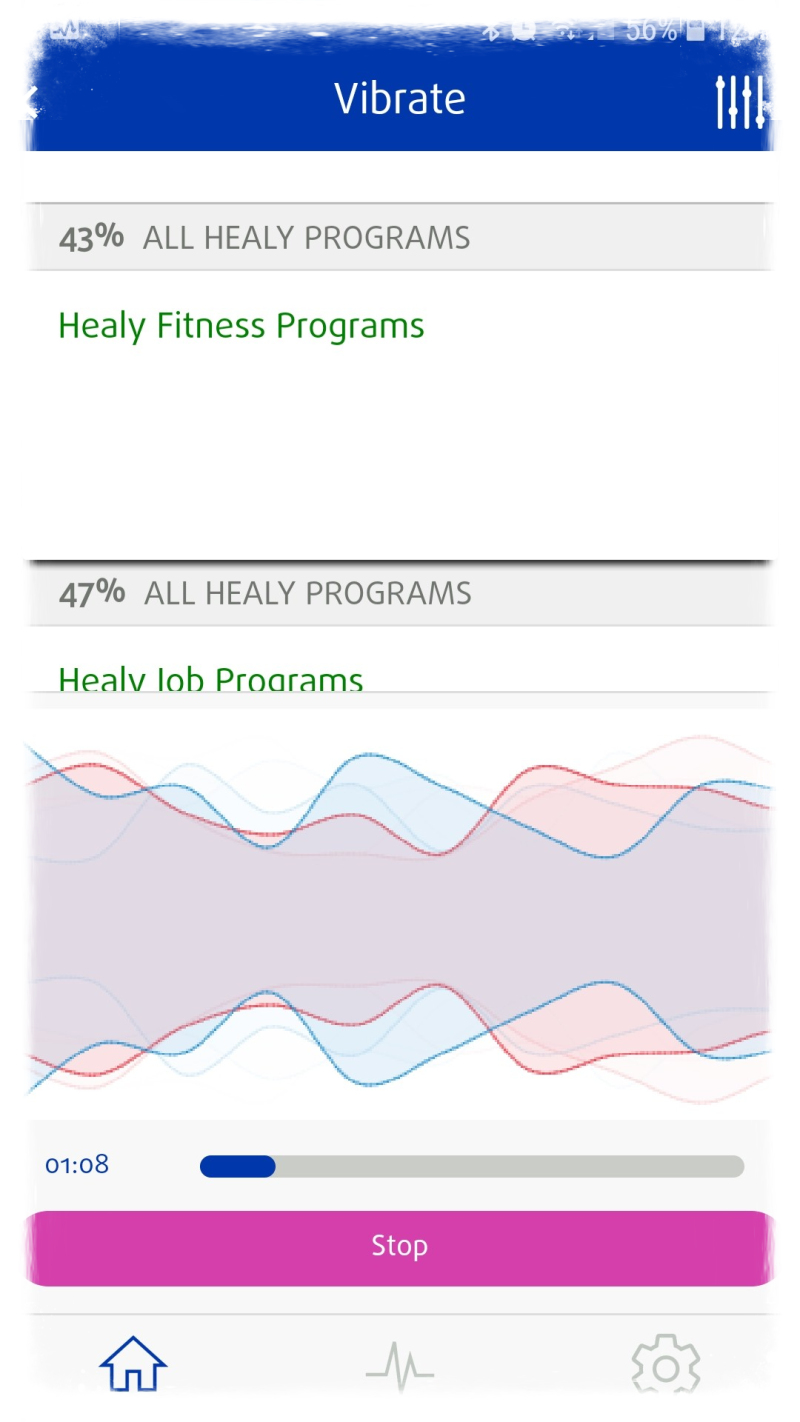Open the equalizer sliders settings icon
Viewport: 800px width, 1422px height.
tap(741, 100)
